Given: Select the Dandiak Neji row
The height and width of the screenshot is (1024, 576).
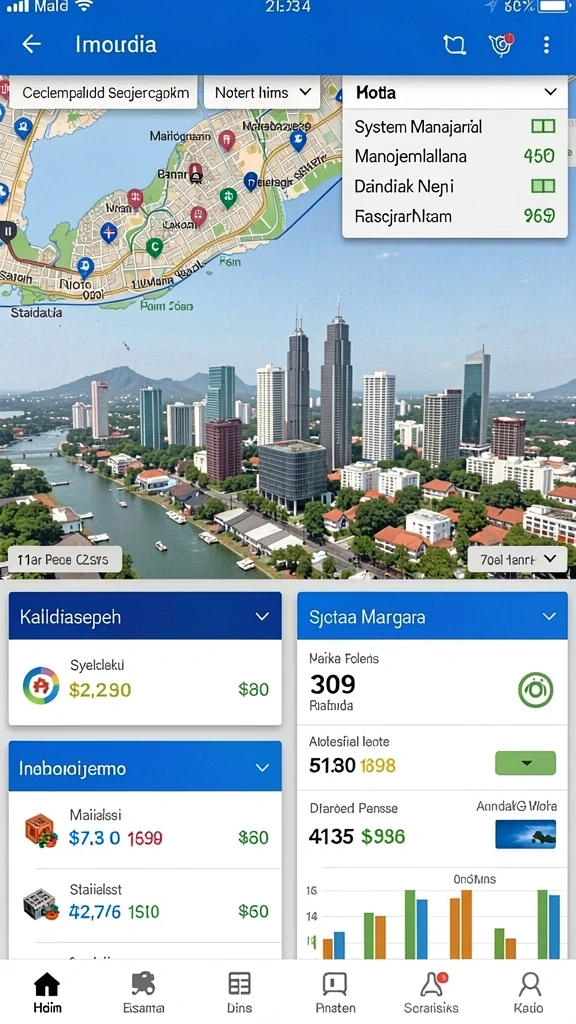Looking at the screenshot, I should tap(455, 186).
